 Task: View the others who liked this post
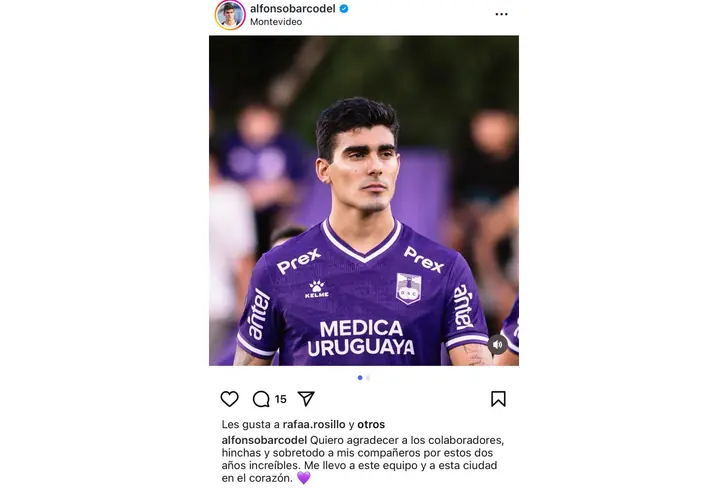(370, 425)
